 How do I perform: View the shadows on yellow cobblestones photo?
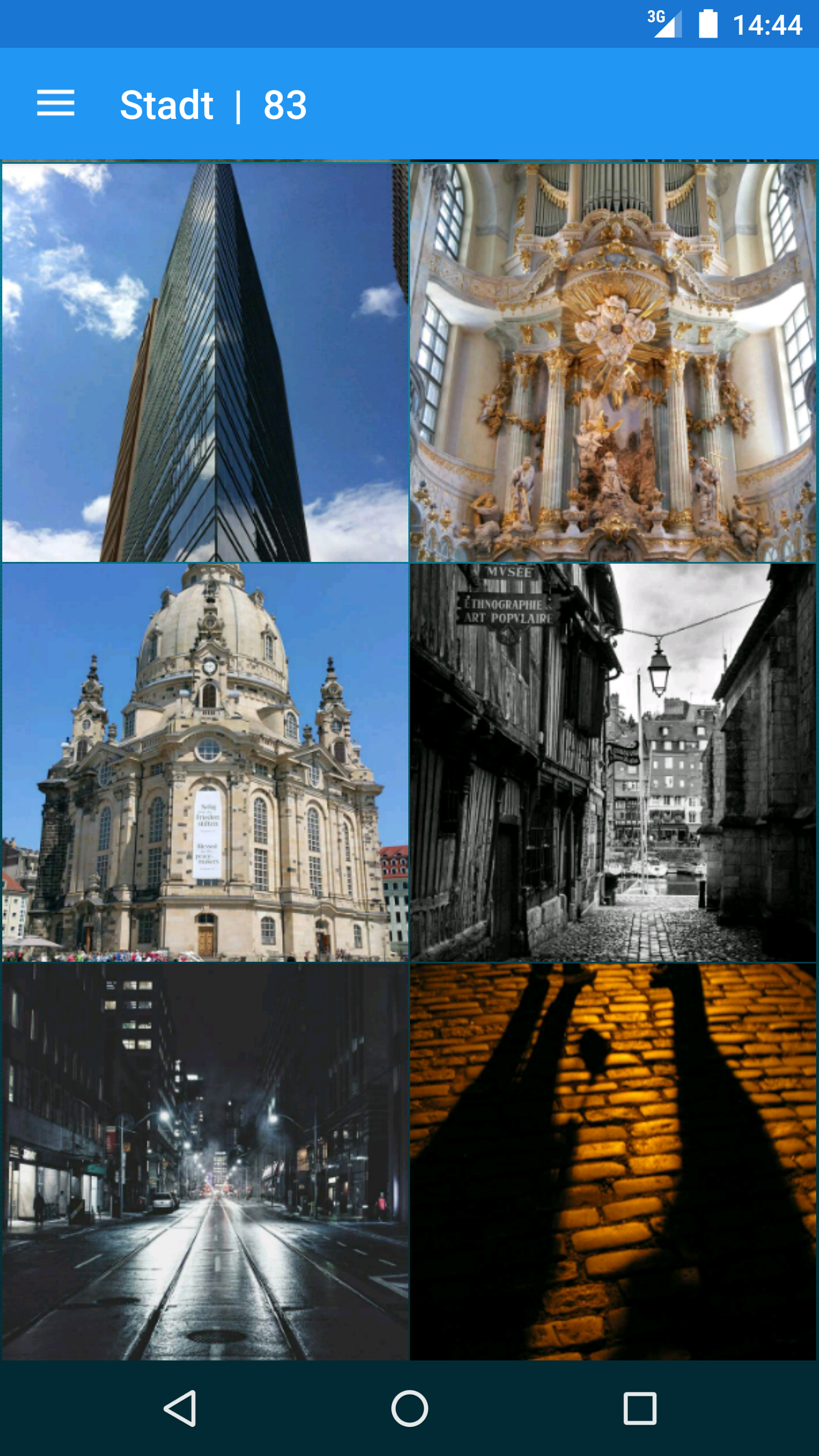click(613, 1161)
